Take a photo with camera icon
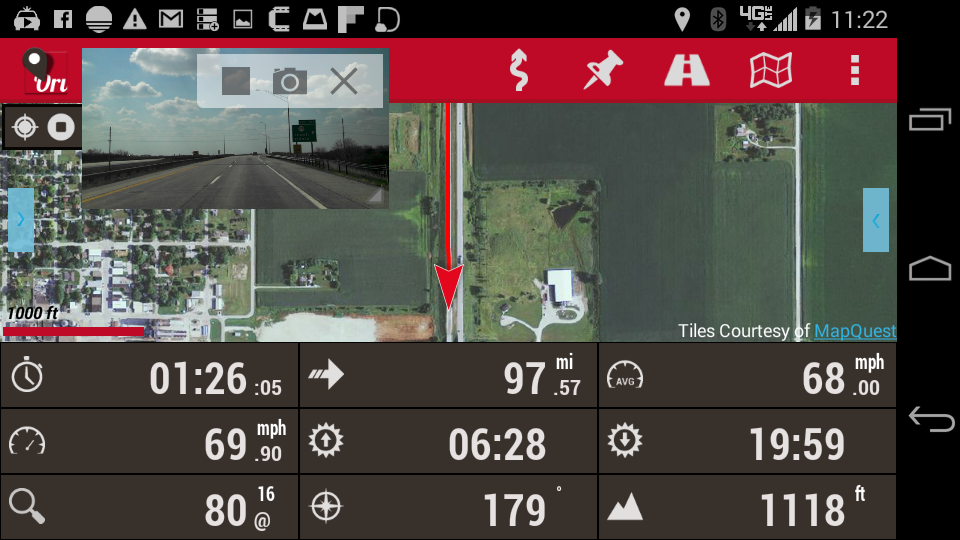 (290, 81)
